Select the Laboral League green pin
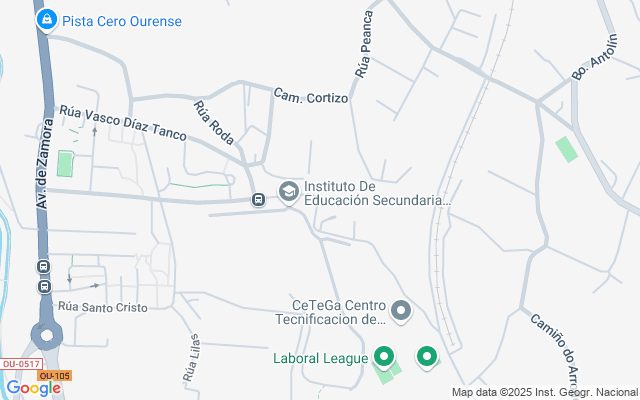 (x=383, y=355)
